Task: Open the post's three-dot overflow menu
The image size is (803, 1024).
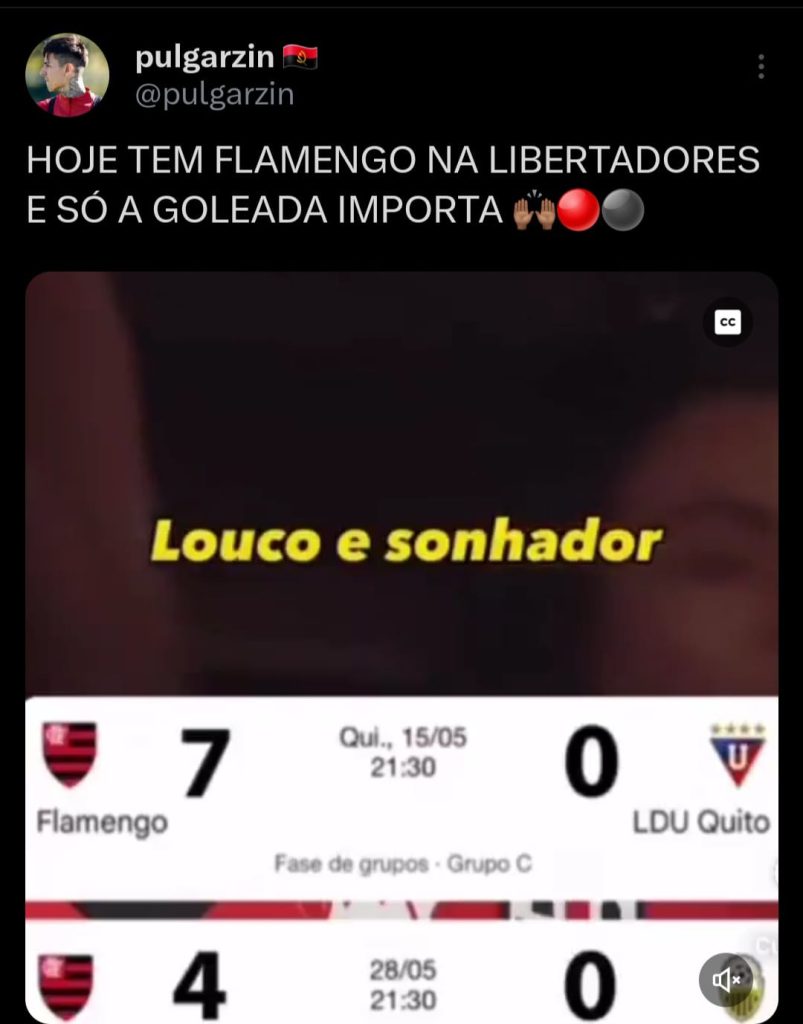Action: 761,67
